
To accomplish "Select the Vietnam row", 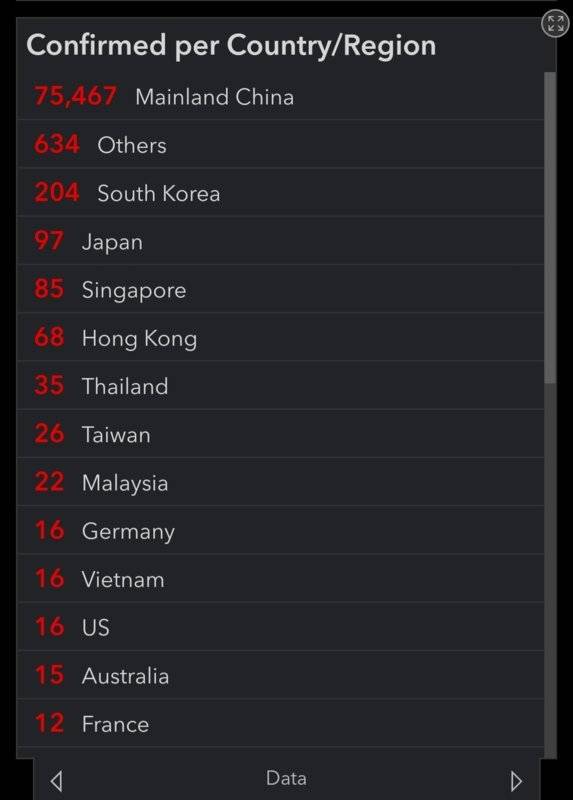I will point(281,579).
